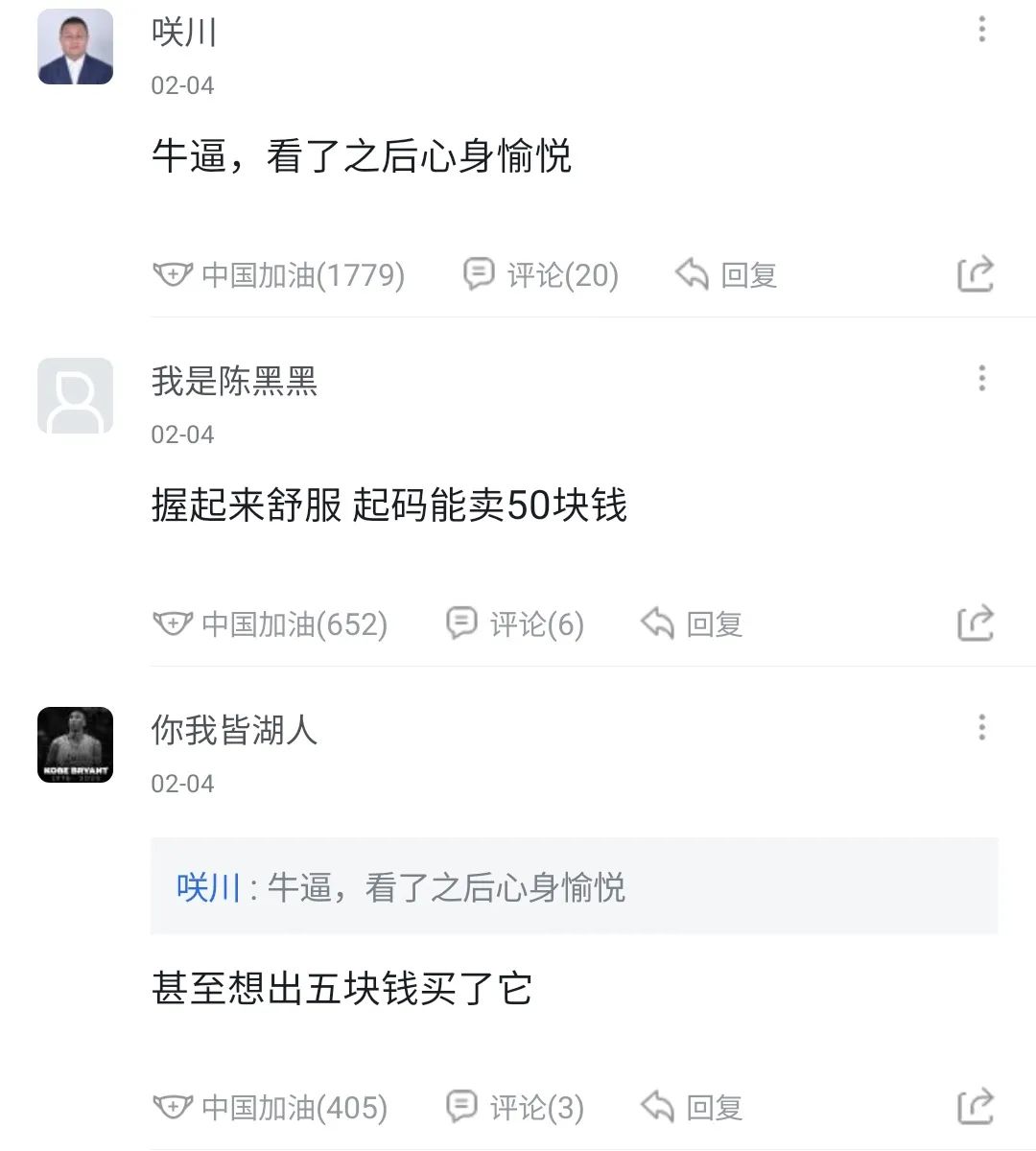
Task: Tap 中国加油(1779) under 咲川's comment
Action: (x=279, y=275)
